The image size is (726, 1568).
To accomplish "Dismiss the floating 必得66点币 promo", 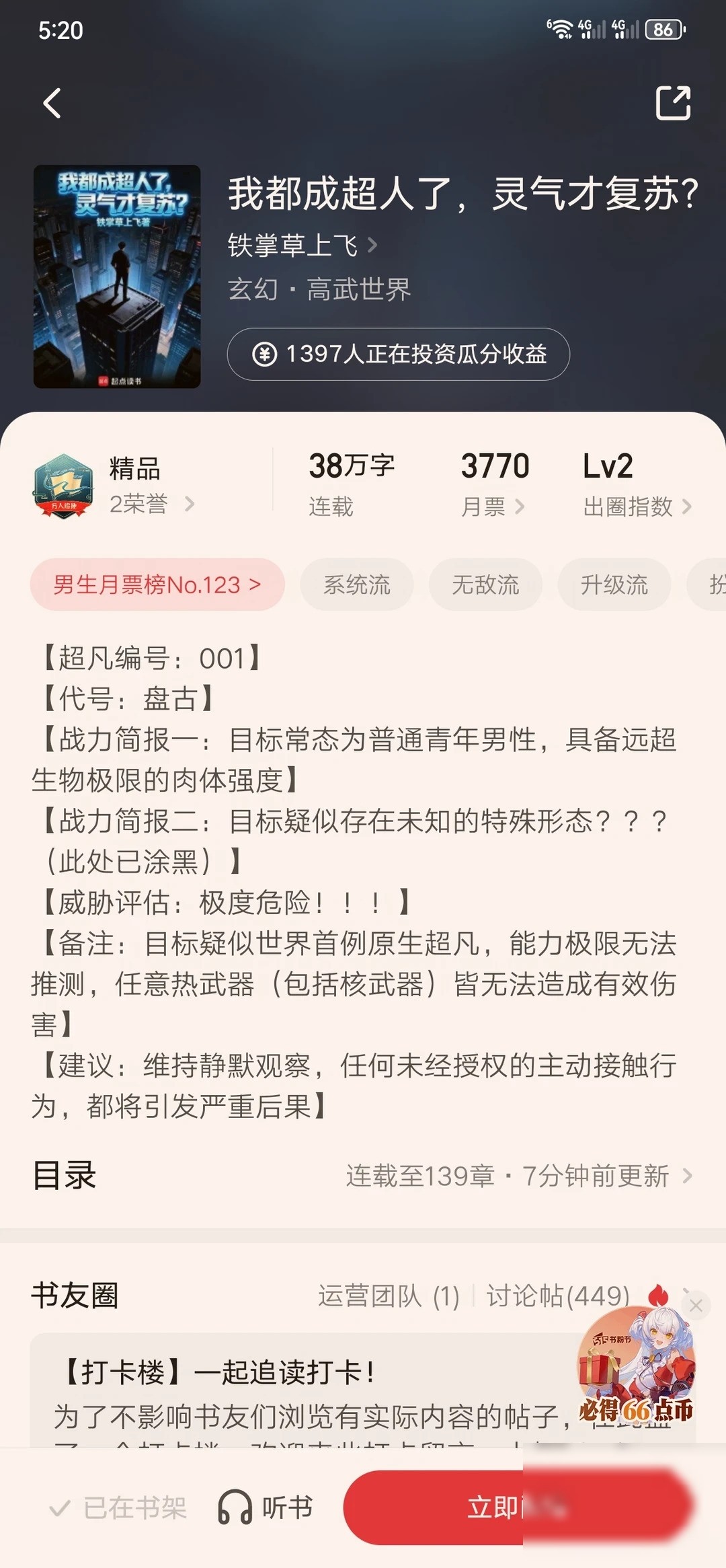I will 696,1306.
